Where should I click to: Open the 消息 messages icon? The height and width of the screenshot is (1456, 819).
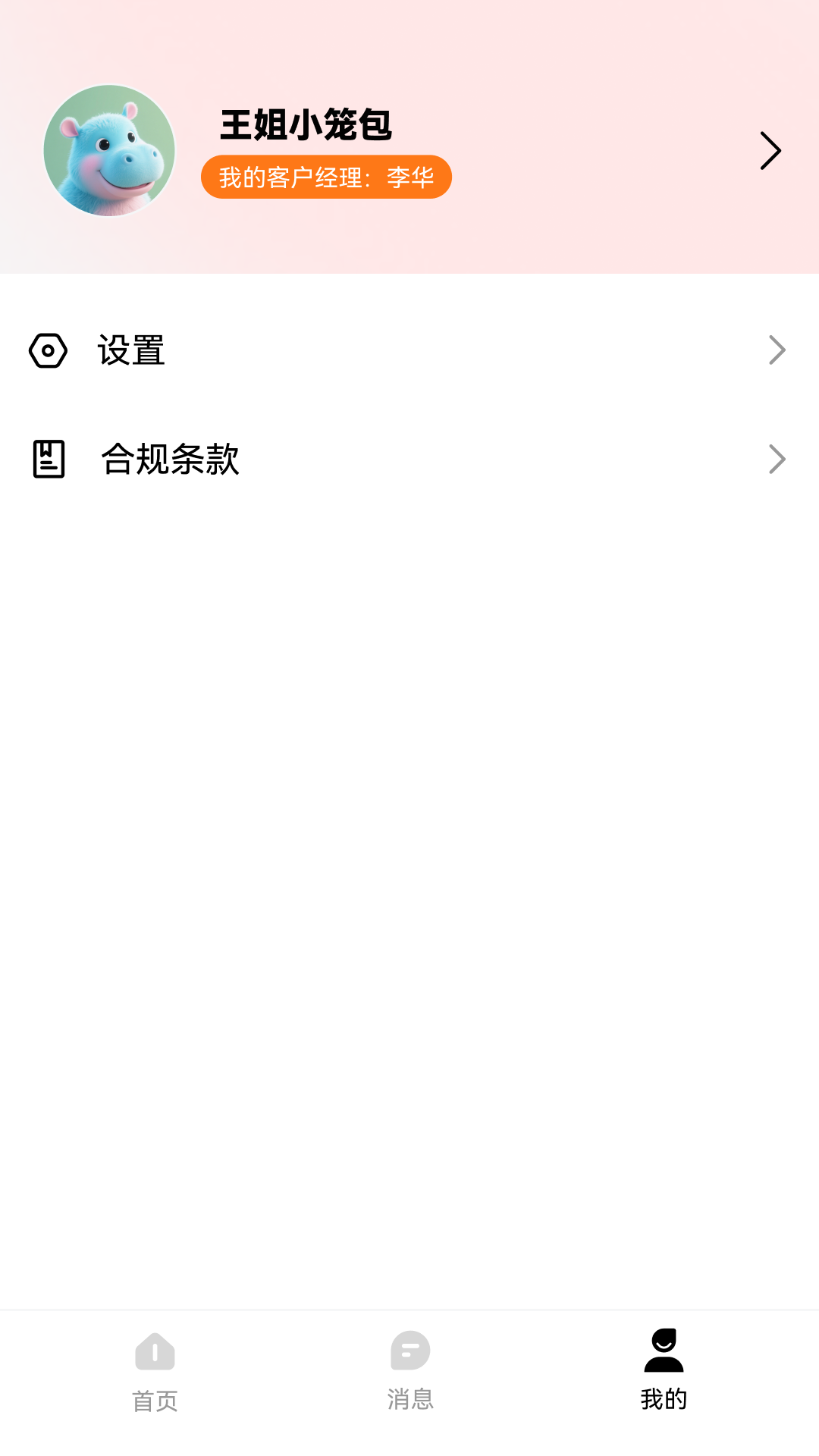coord(409,1351)
